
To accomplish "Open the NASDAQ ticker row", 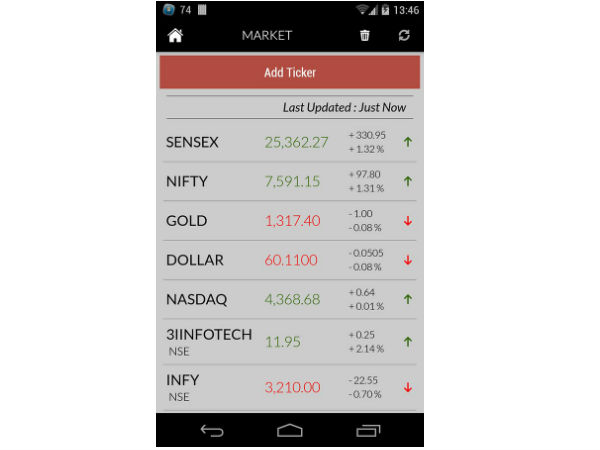I will pyautogui.click(x=289, y=299).
